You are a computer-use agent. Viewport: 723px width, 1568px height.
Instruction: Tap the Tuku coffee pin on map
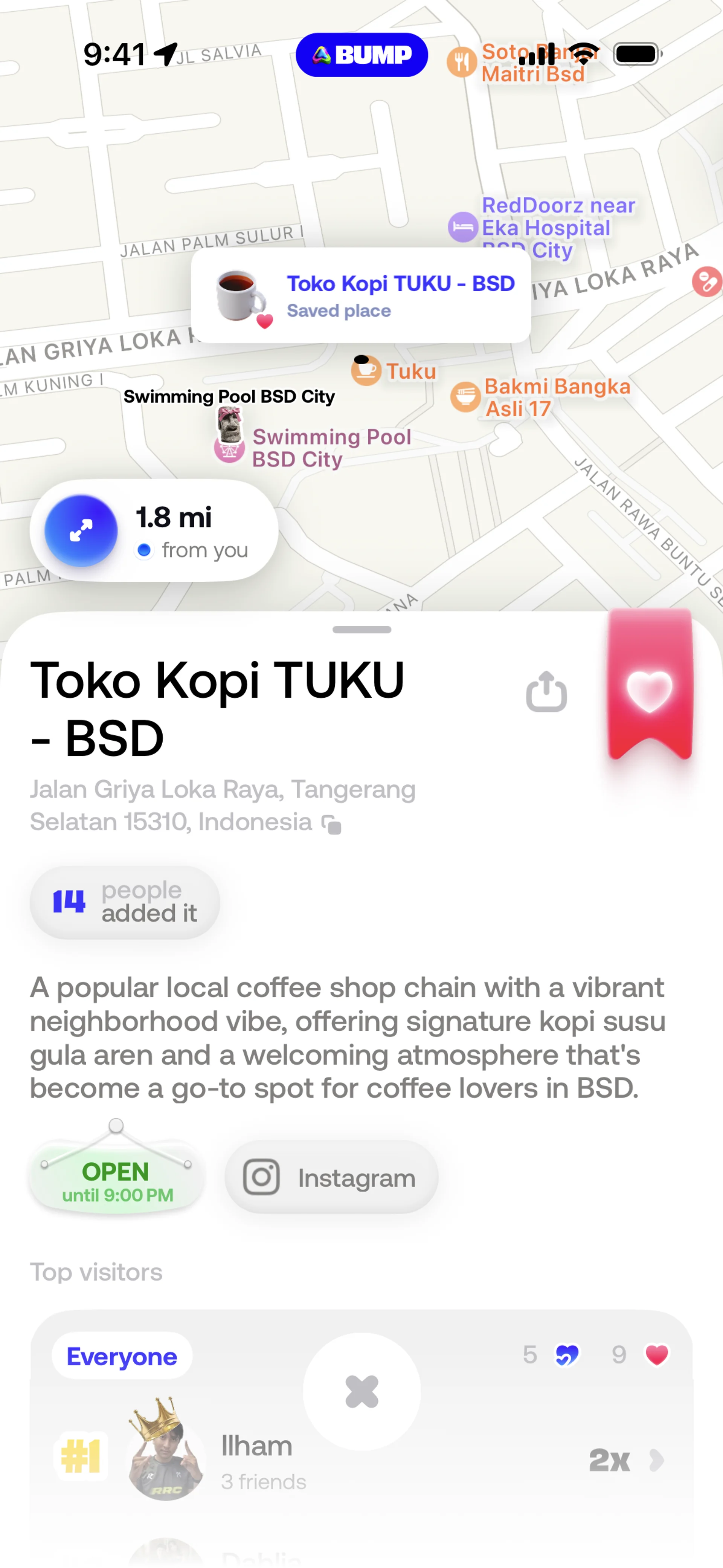[x=366, y=370]
